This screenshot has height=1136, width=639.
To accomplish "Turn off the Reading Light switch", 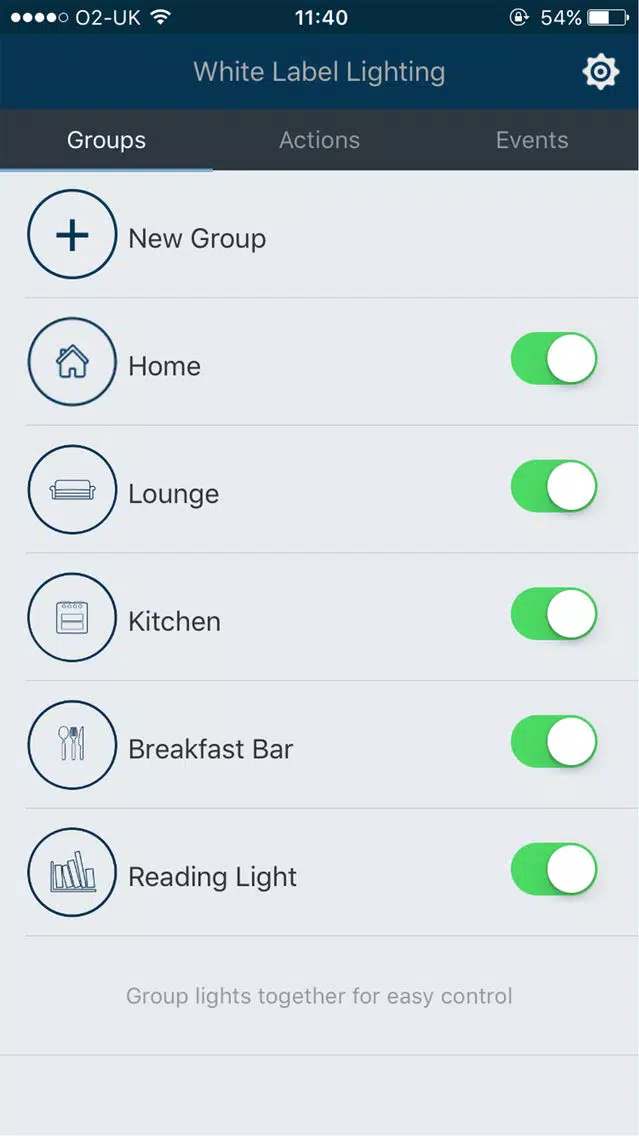I will 554,869.
